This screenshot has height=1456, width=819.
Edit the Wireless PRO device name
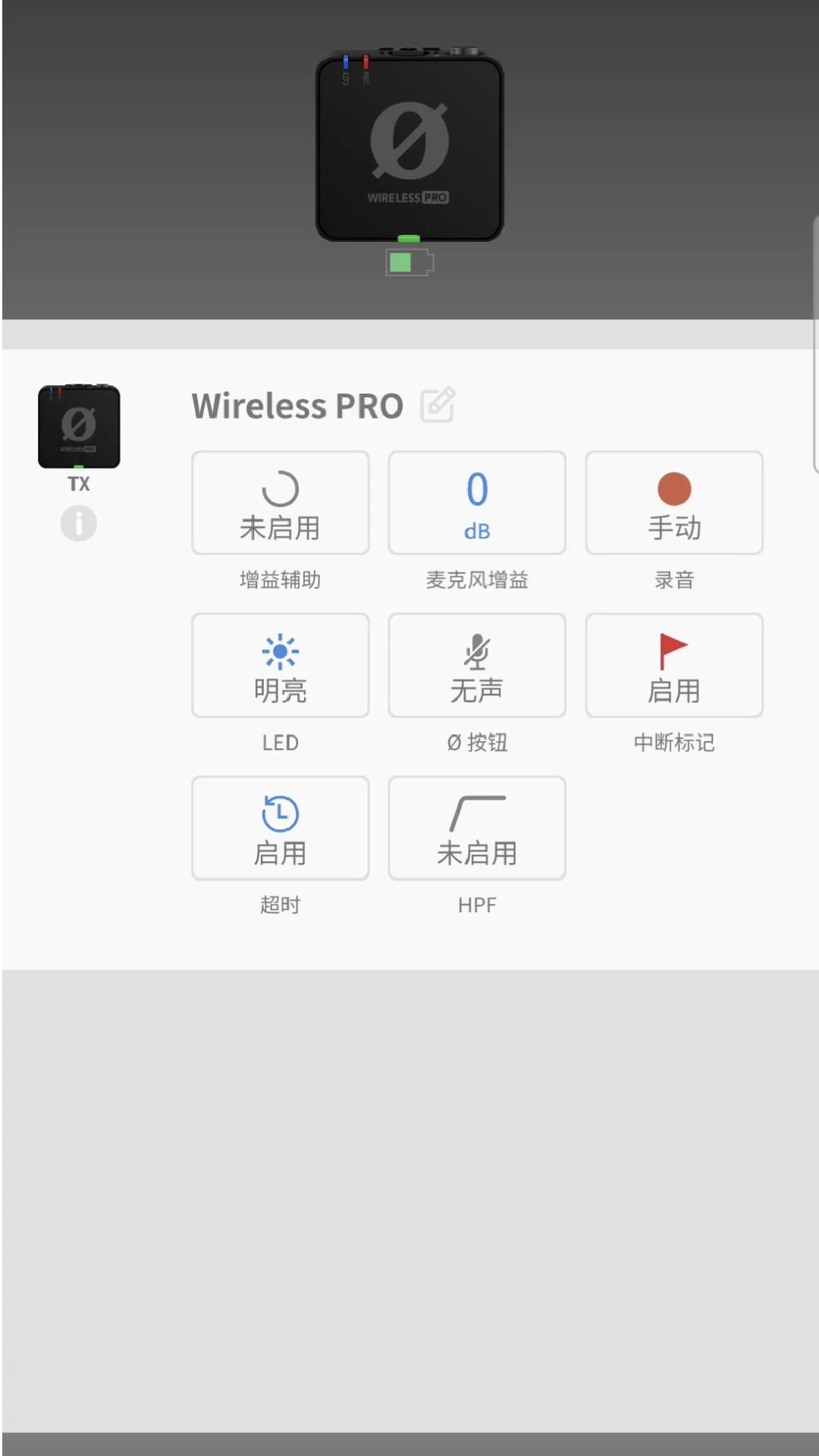pos(438,405)
